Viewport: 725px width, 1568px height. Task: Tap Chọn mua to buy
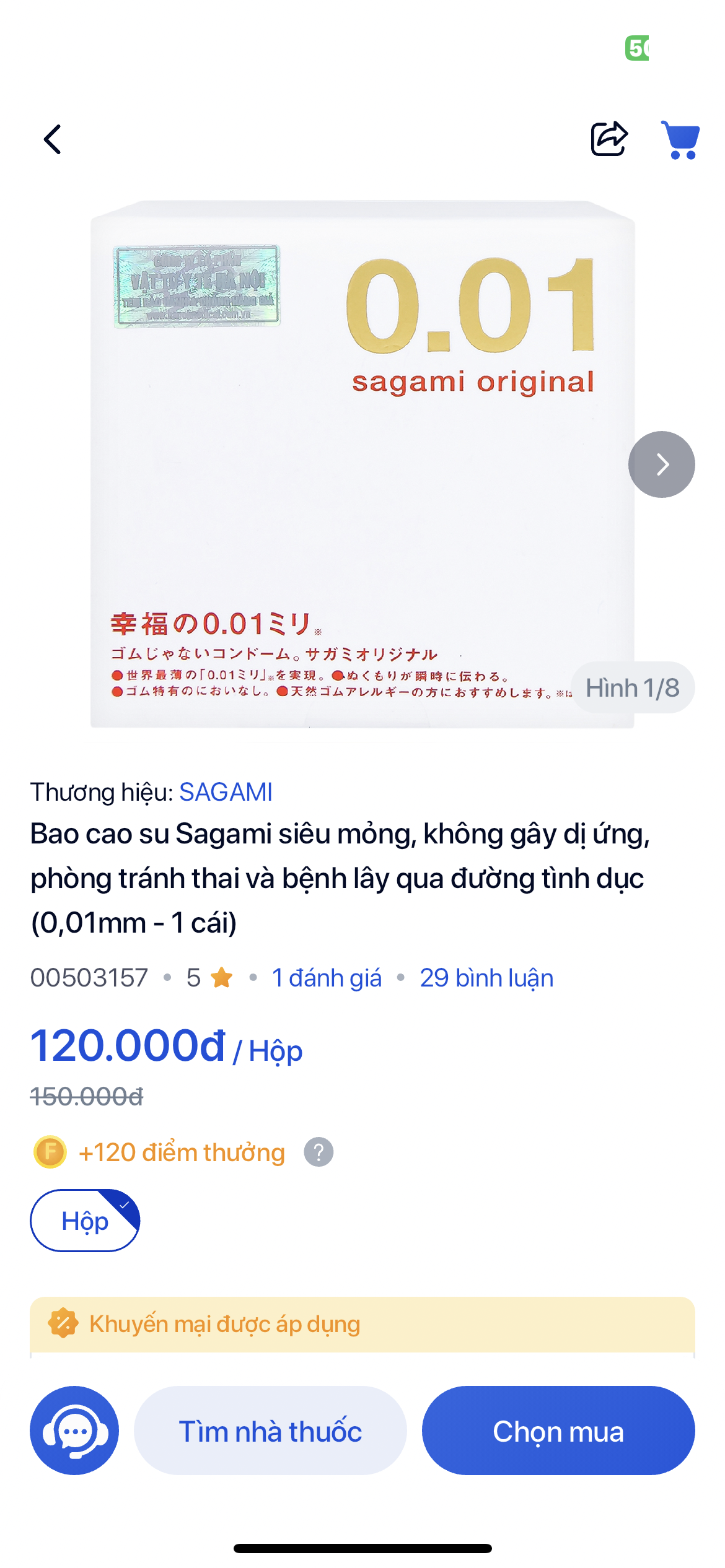(x=558, y=1431)
